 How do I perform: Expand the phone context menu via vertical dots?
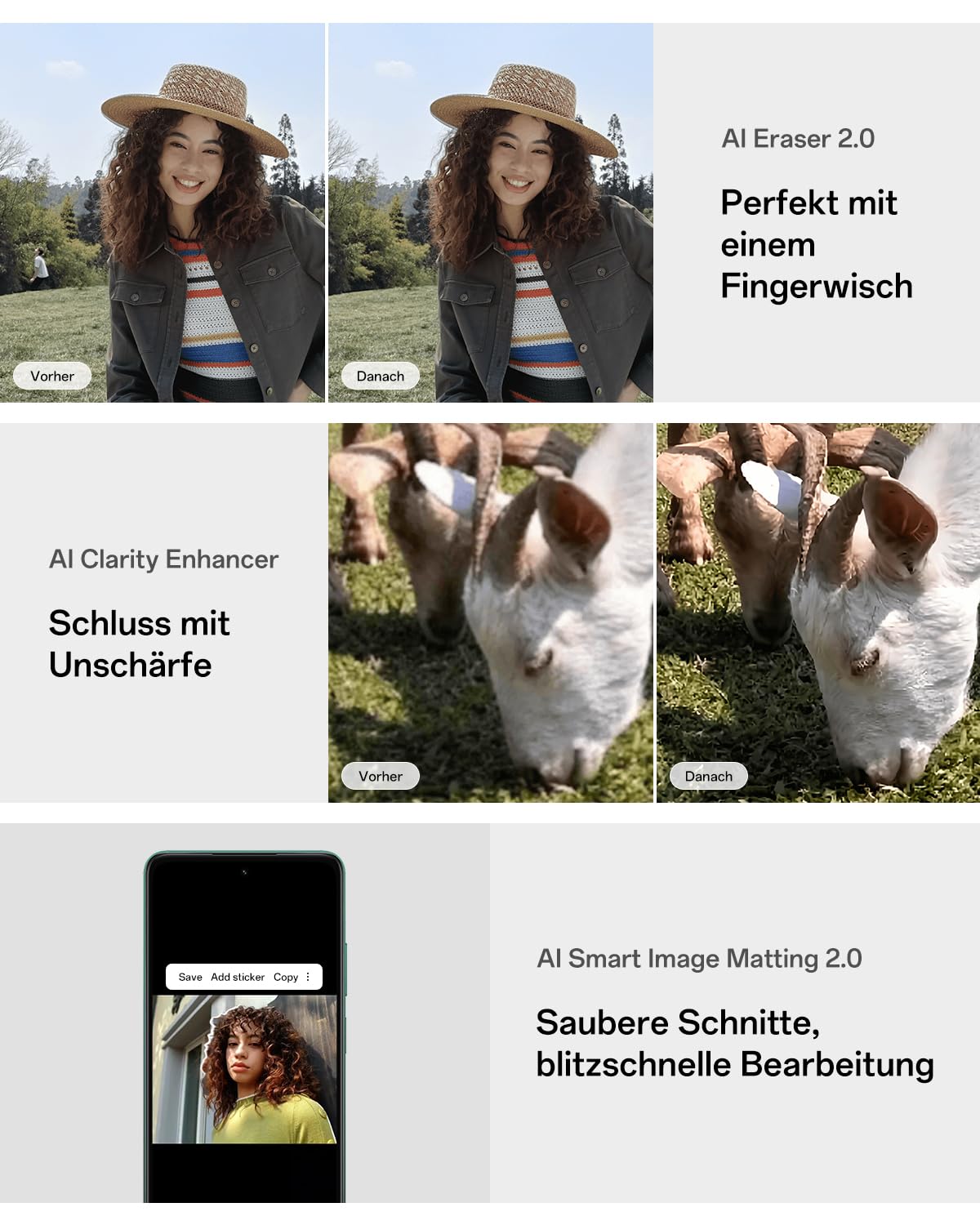308,977
